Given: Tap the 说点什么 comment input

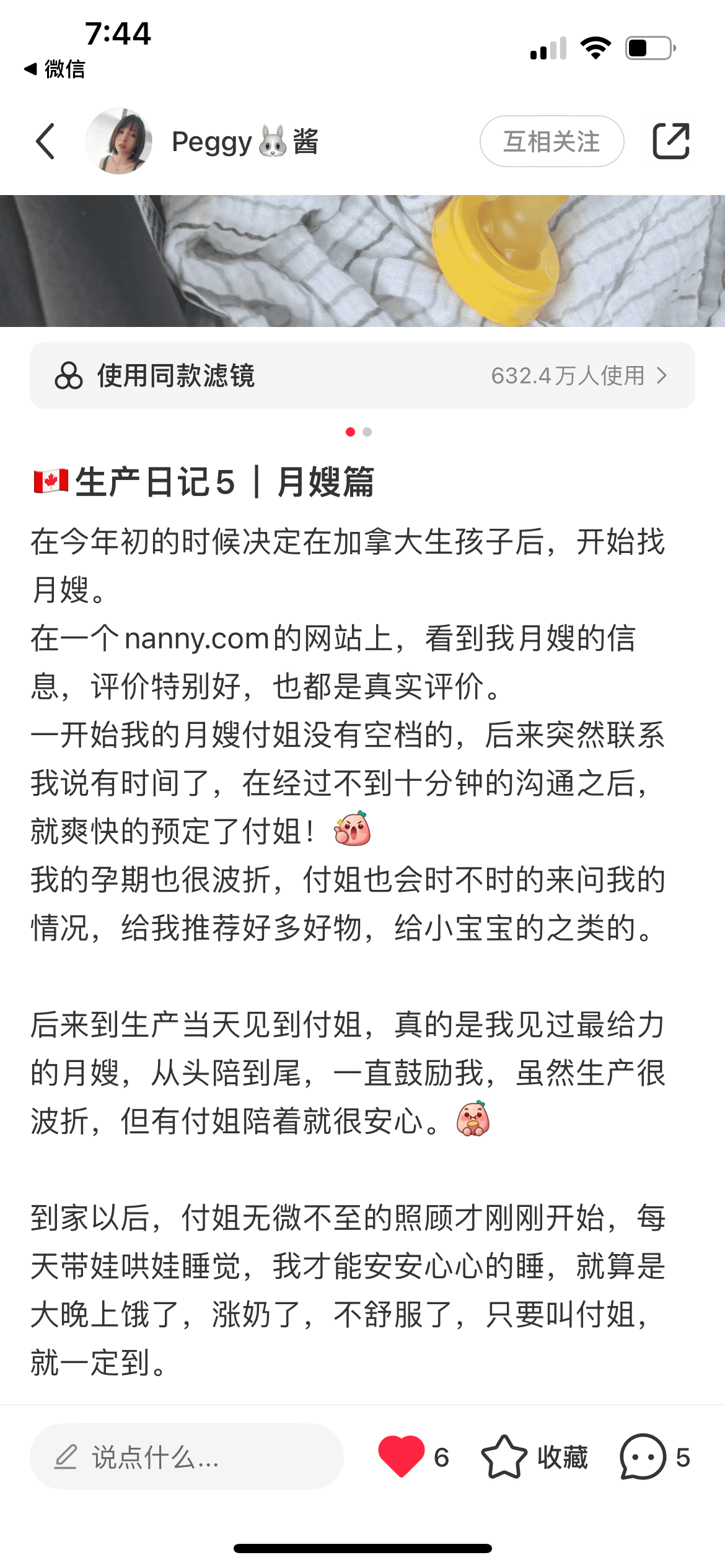Looking at the screenshot, I should click(186, 1457).
